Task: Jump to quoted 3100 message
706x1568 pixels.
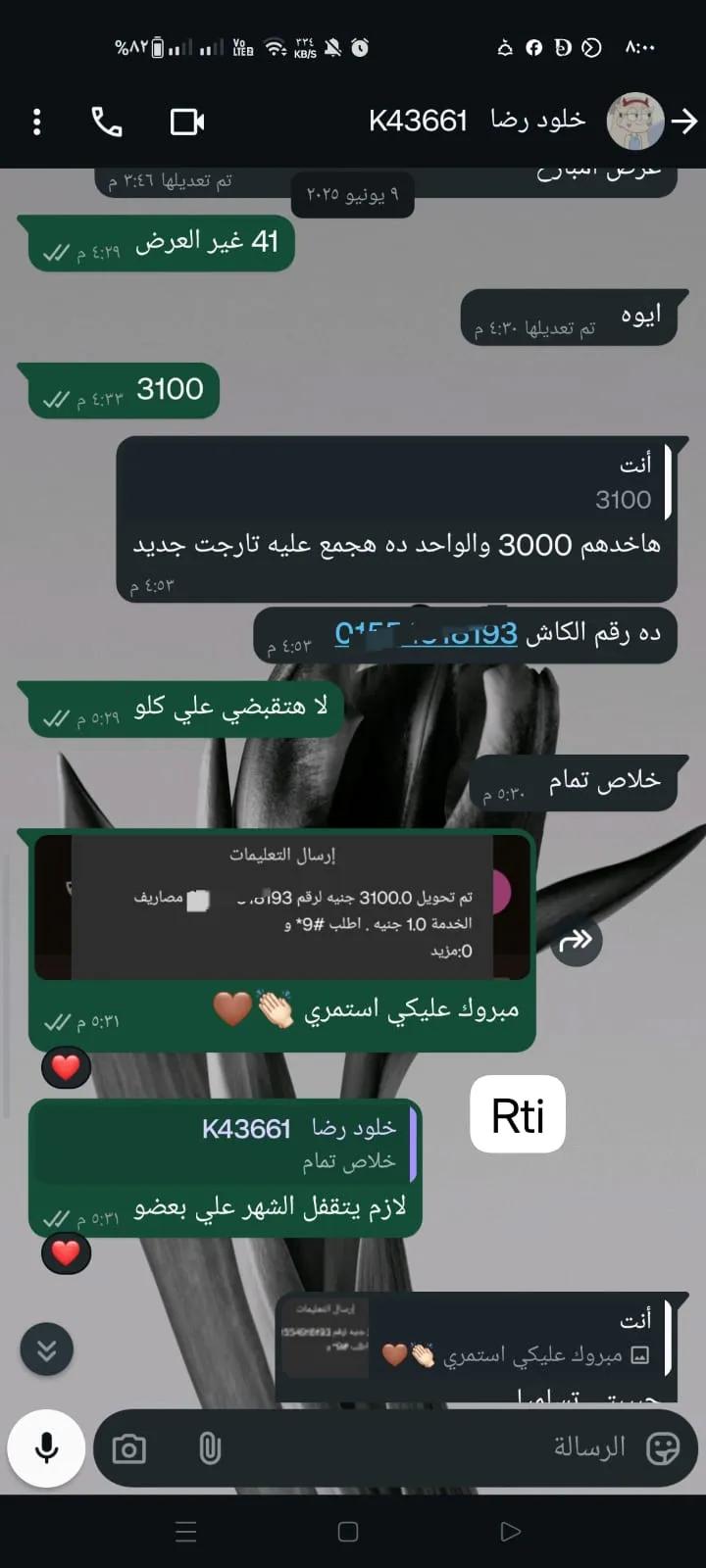Action: (x=392, y=486)
